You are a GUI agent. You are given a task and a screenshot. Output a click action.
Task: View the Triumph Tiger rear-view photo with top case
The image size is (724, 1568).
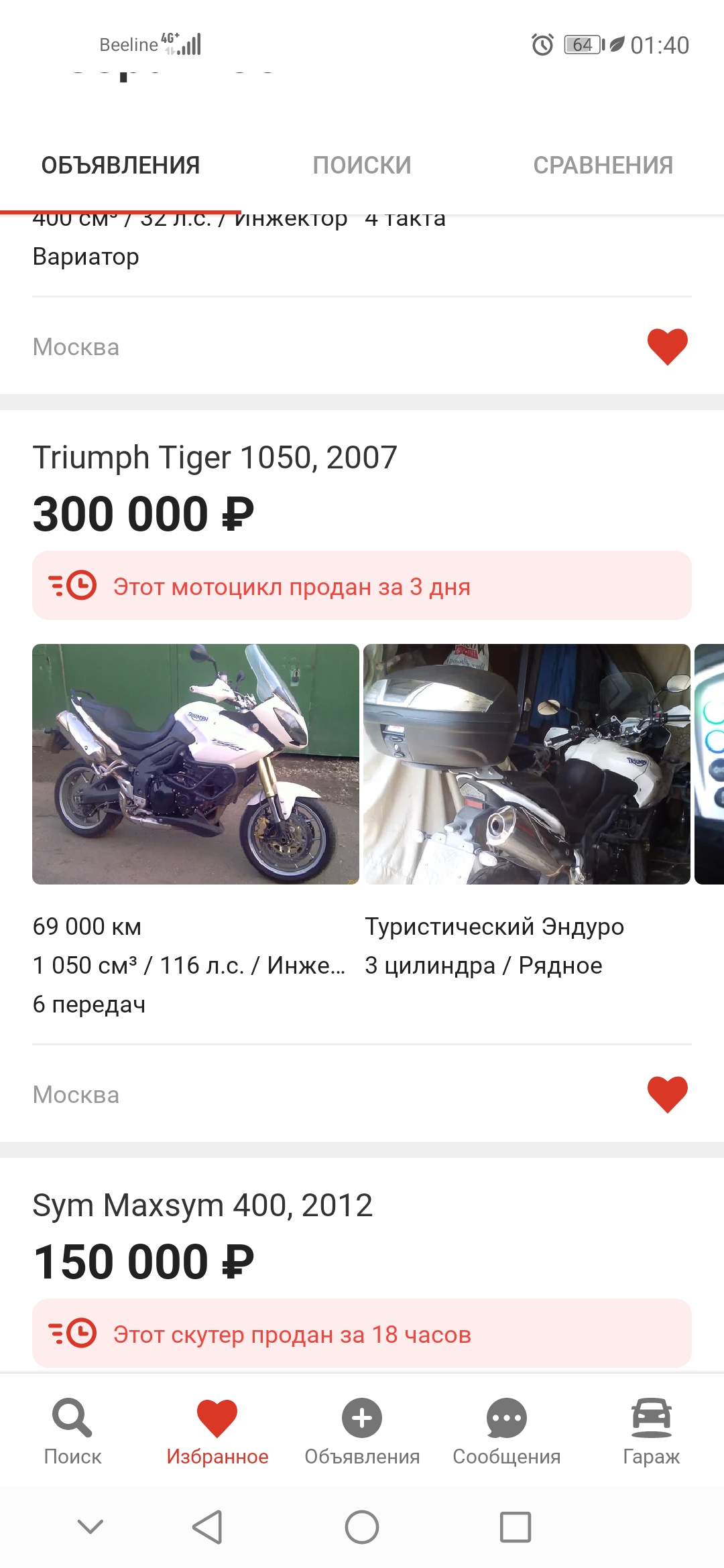pos(526,764)
